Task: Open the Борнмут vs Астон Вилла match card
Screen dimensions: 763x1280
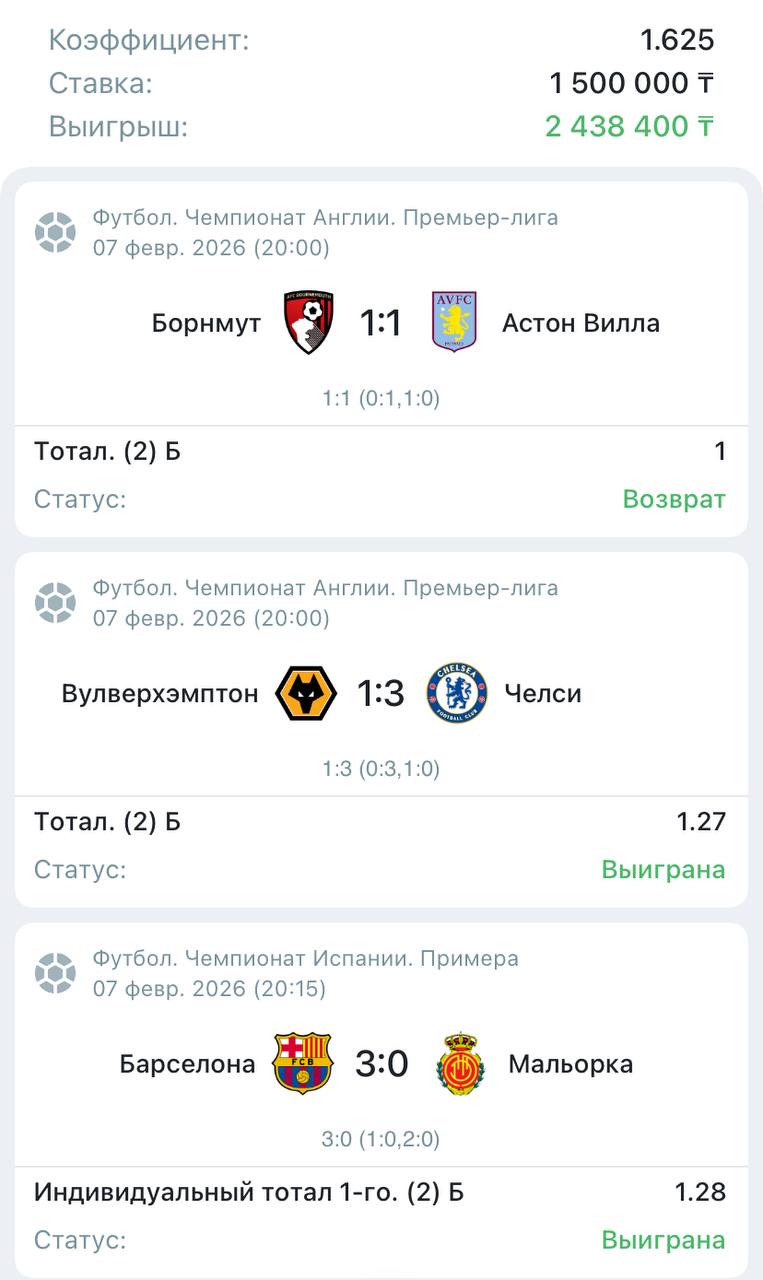Action: tap(380, 324)
